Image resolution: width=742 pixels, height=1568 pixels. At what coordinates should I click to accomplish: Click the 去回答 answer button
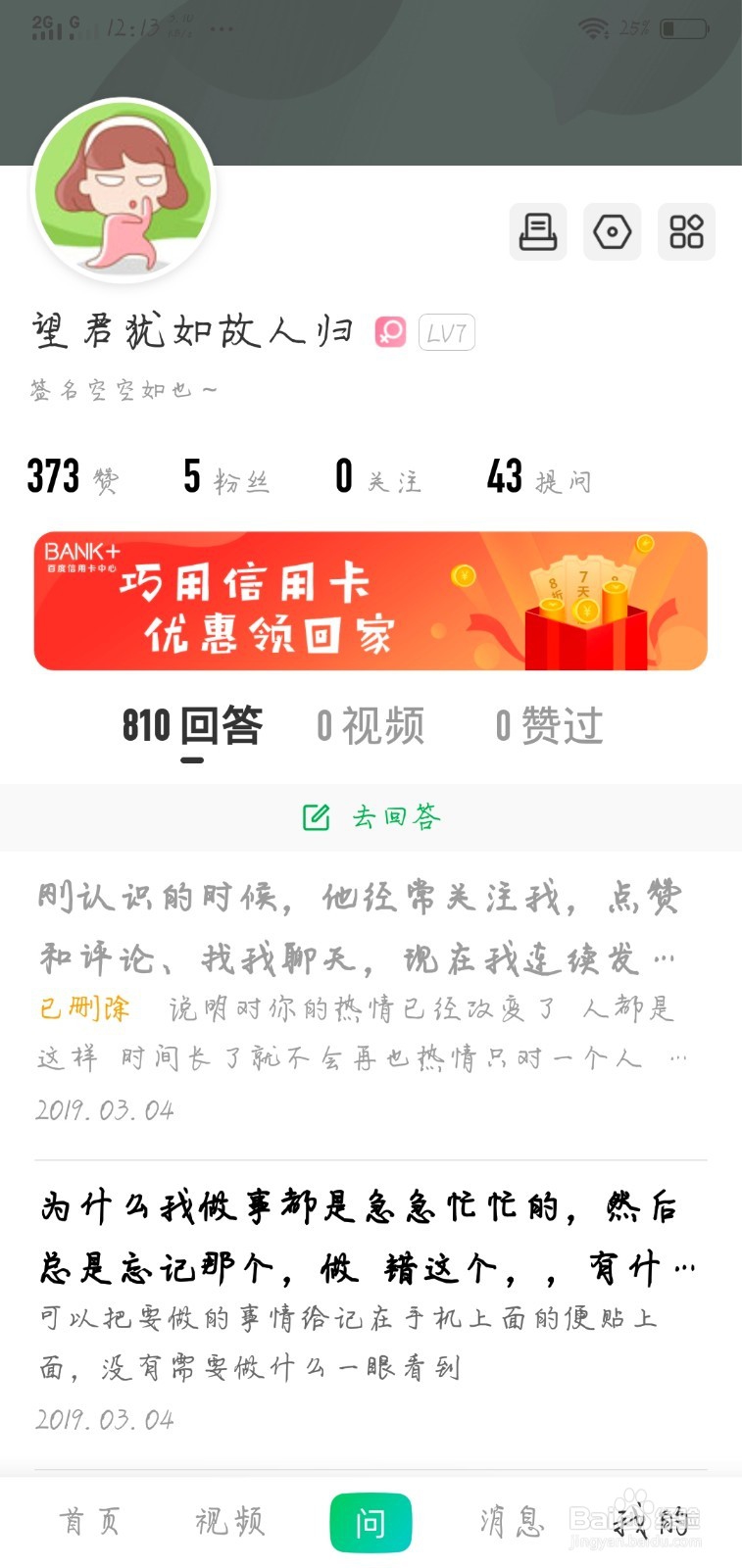(396, 816)
